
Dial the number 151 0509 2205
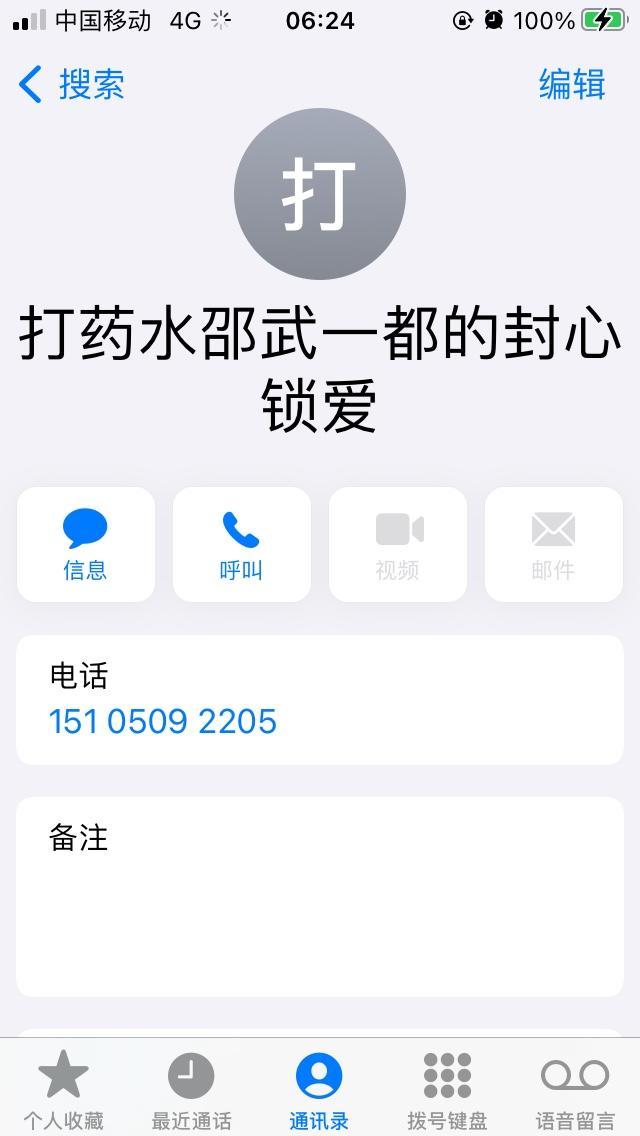click(x=163, y=721)
